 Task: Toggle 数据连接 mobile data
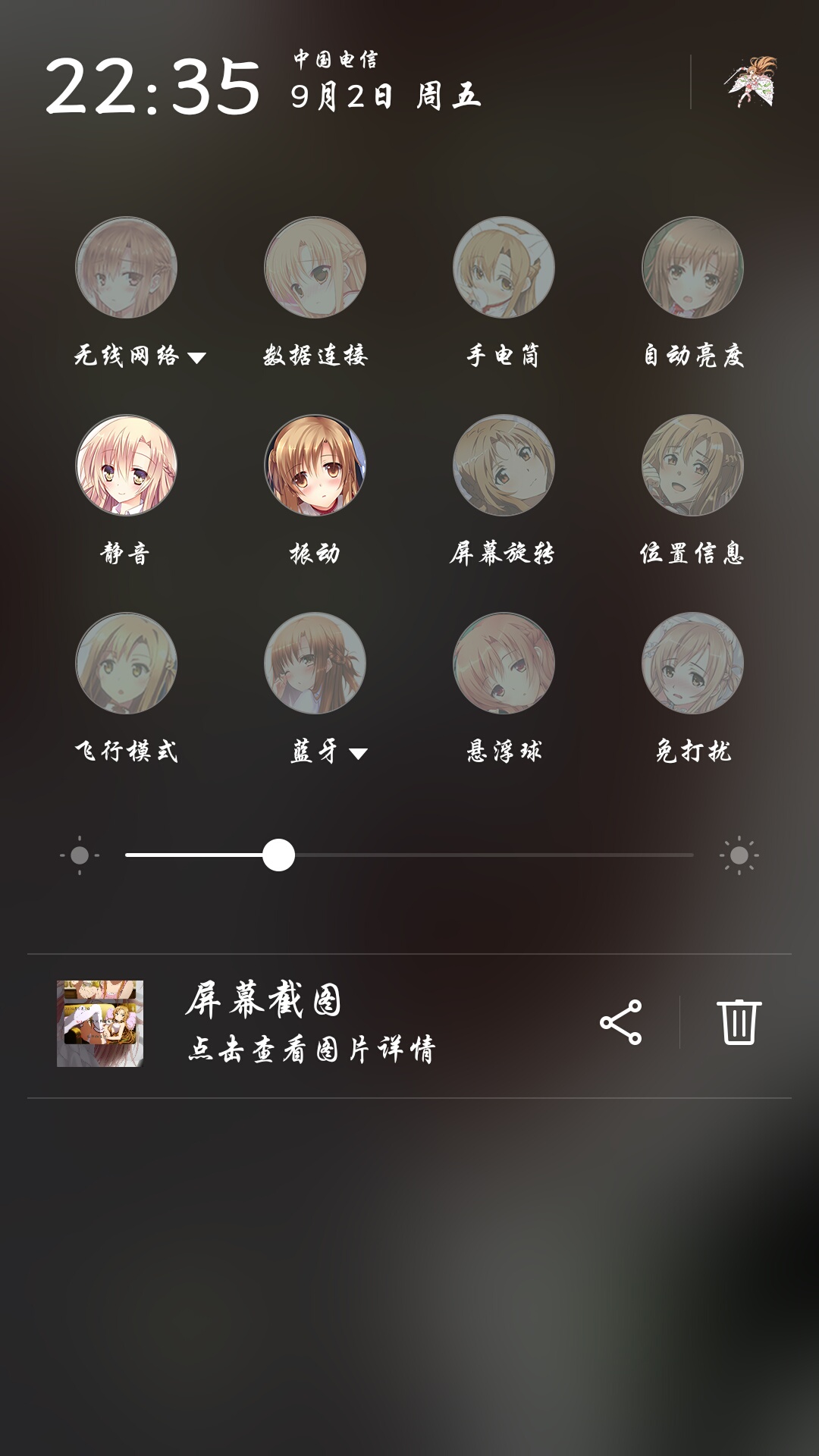pos(315,268)
